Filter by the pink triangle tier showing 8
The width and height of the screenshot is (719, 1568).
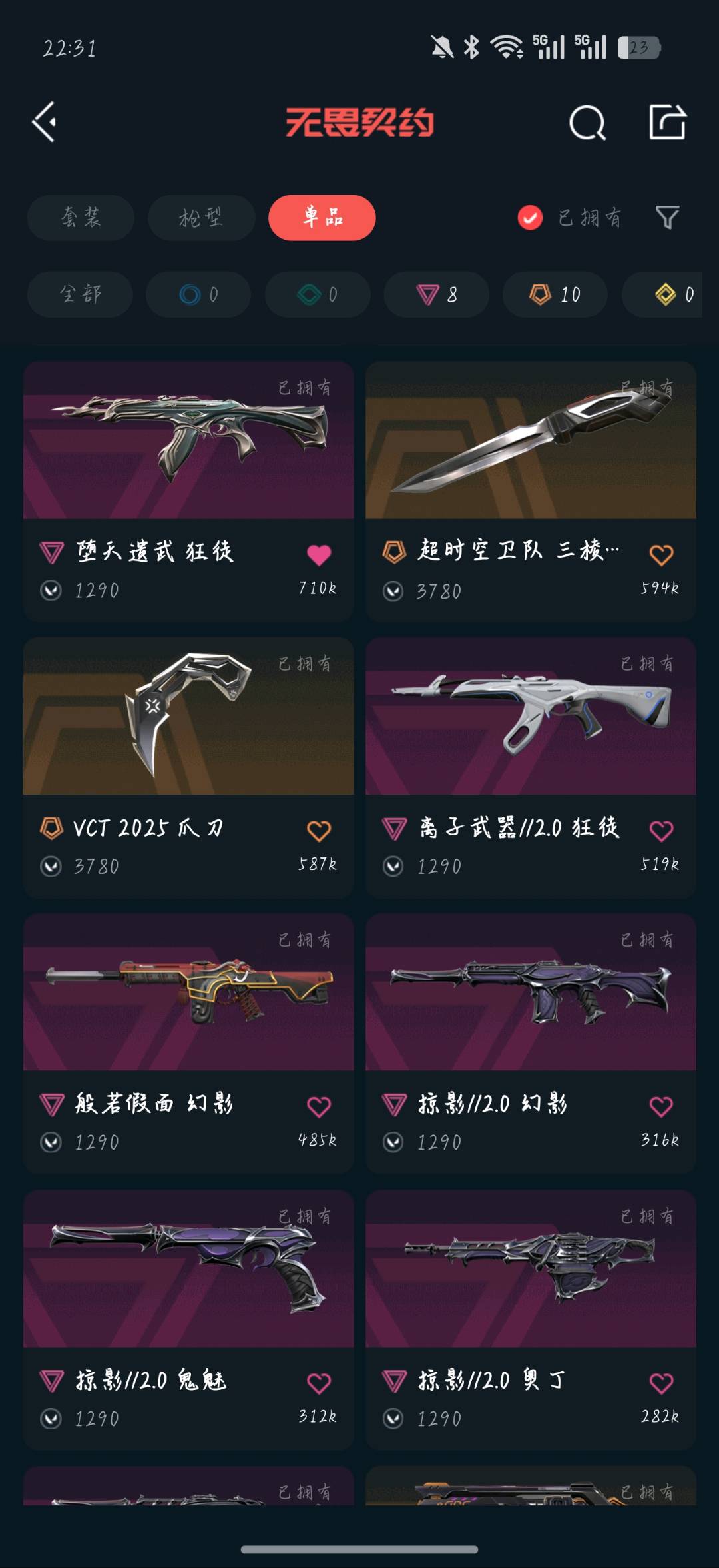(437, 294)
